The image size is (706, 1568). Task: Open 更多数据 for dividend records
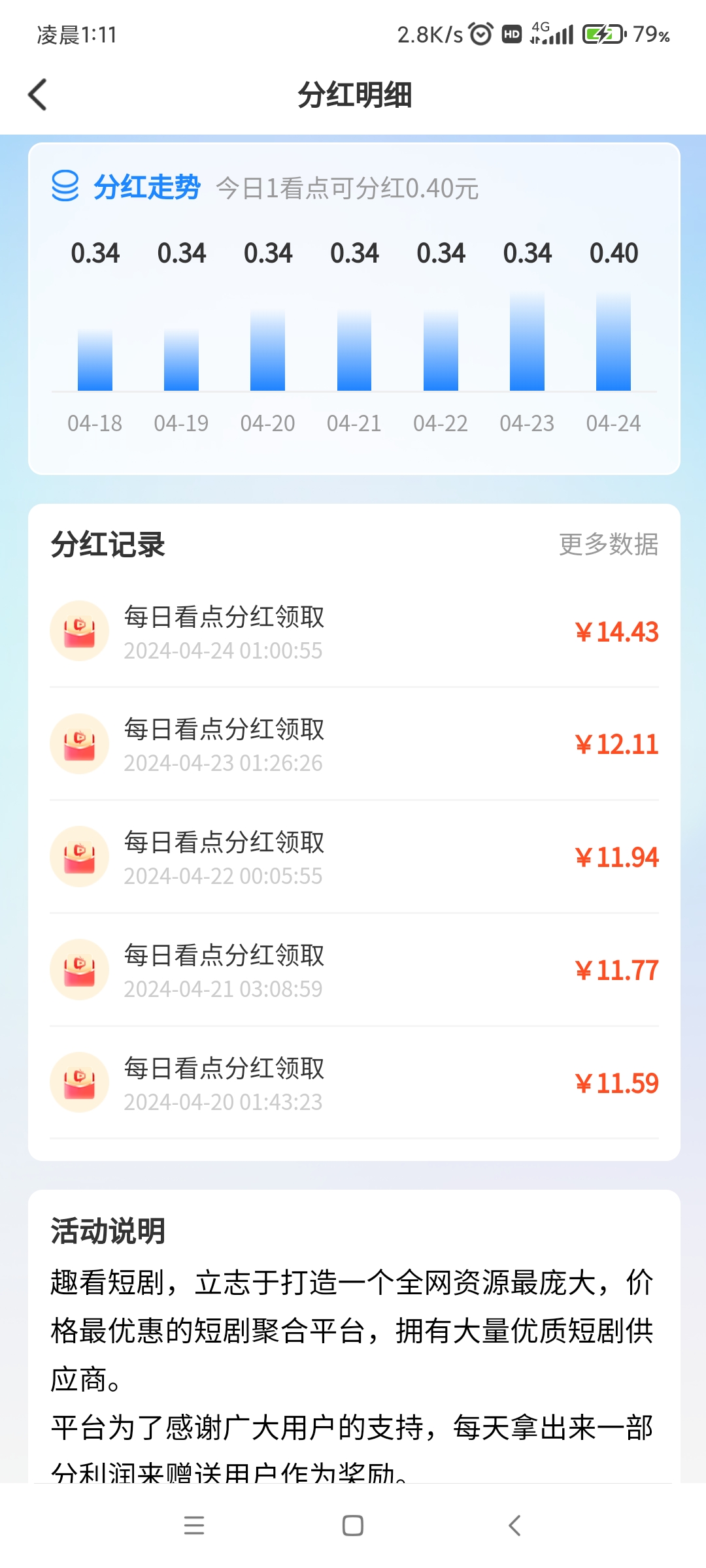(608, 544)
